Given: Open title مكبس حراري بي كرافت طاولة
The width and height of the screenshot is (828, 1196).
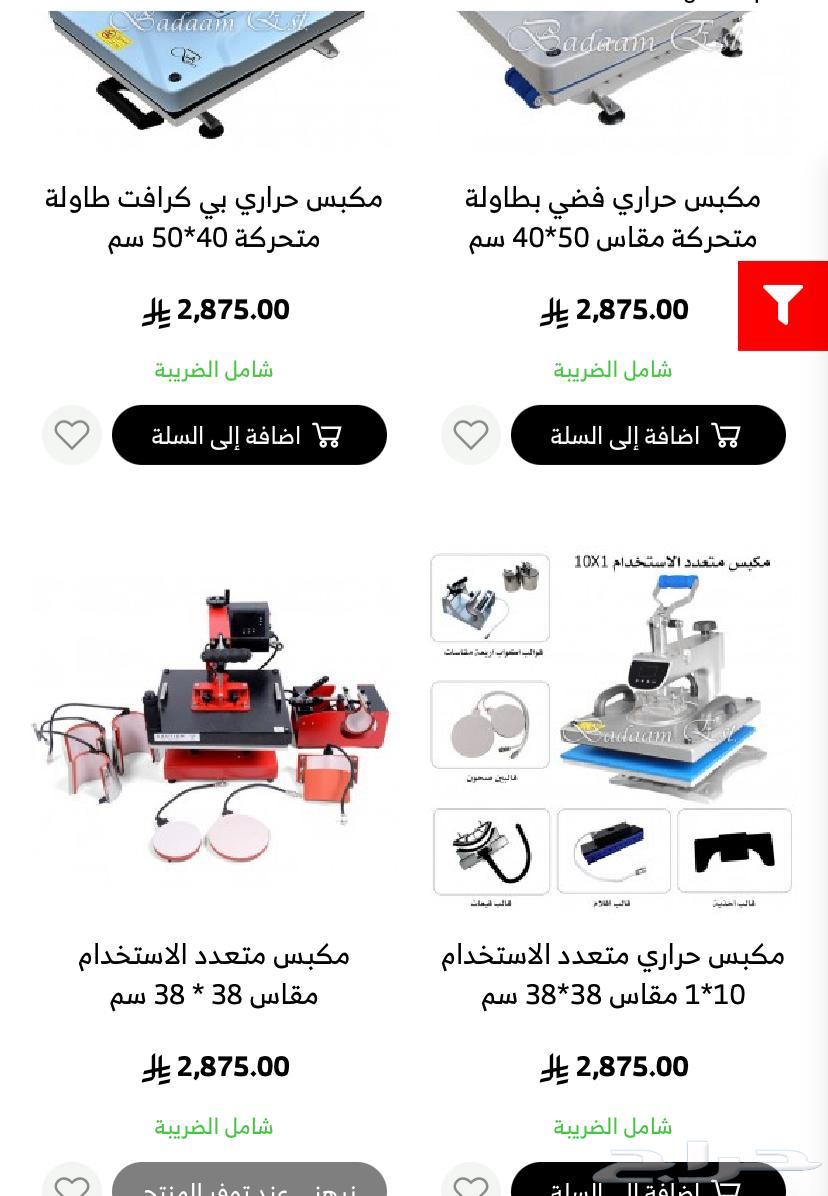Looking at the screenshot, I should (x=213, y=218).
